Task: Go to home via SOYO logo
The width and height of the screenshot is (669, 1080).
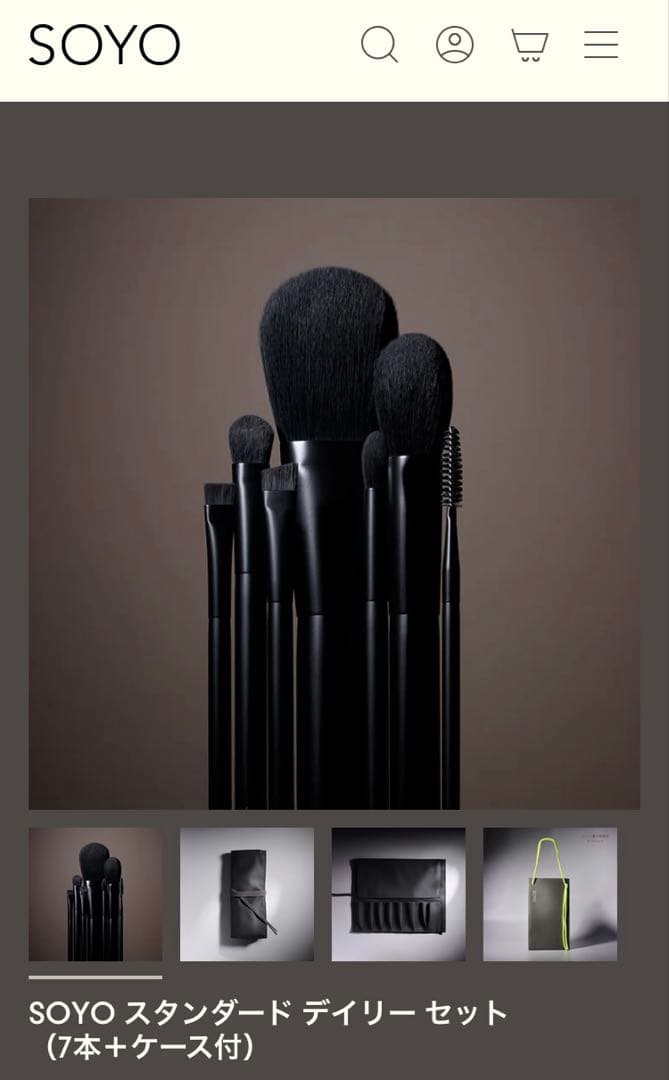Action: click(104, 45)
